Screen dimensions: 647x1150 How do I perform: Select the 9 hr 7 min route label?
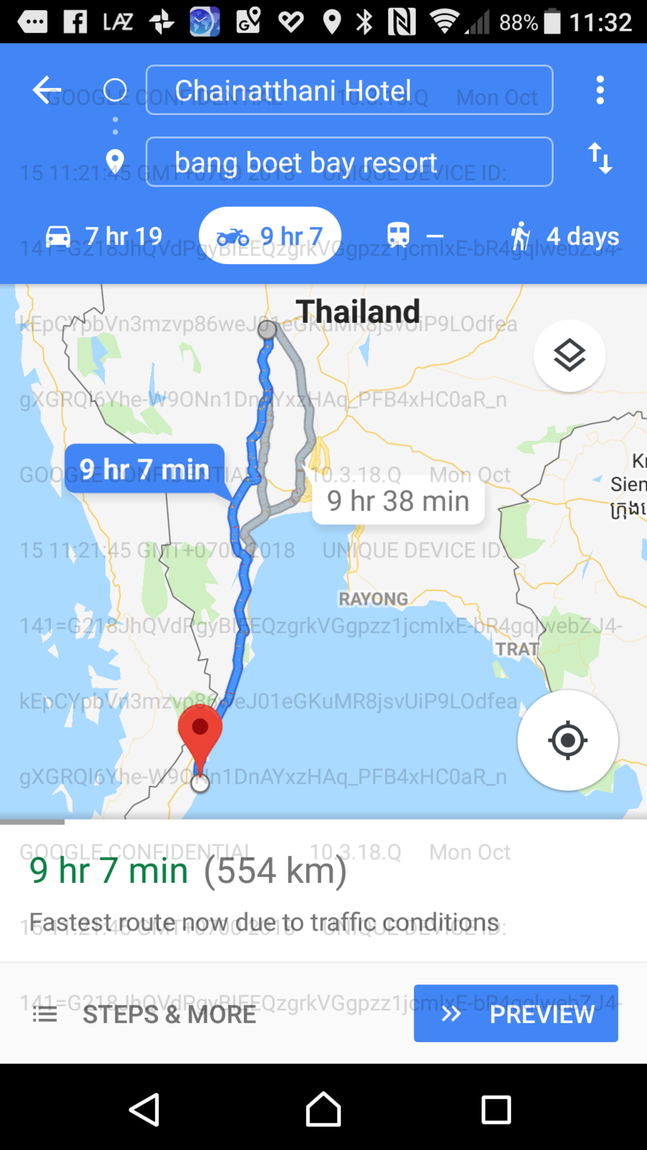tap(144, 469)
